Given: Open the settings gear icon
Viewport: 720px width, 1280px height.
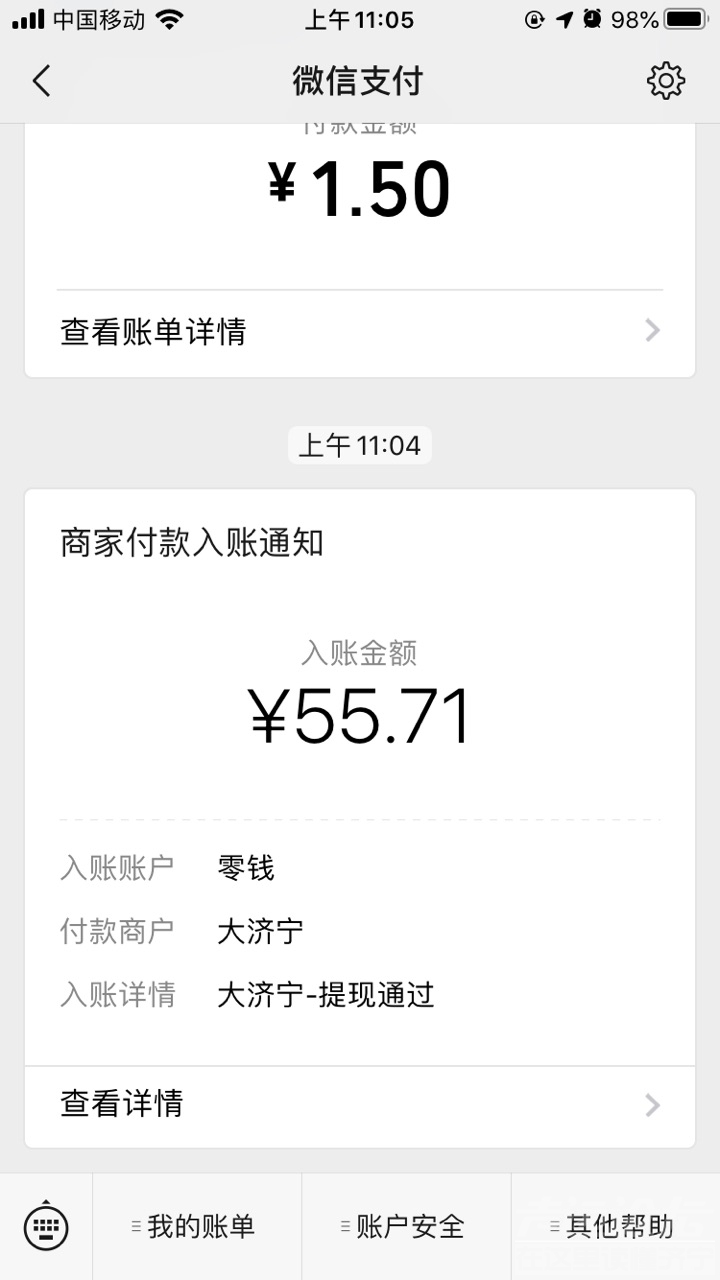Looking at the screenshot, I should (x=665, y=81).
